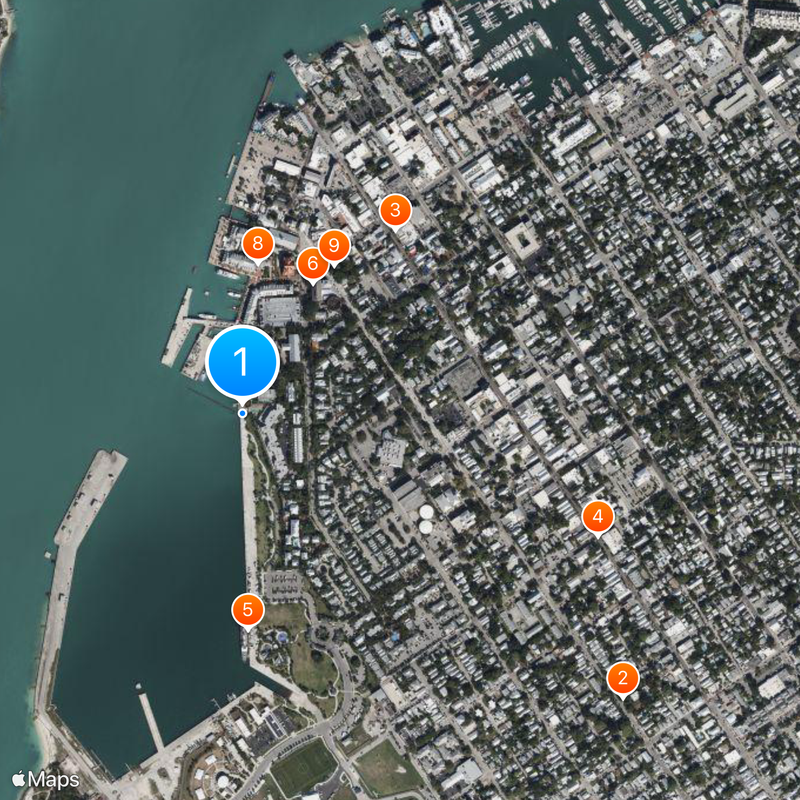Select the orange map pin numbered 4
Image resolution: width=800 pixels, height=800 pixels.
point(597,517)
